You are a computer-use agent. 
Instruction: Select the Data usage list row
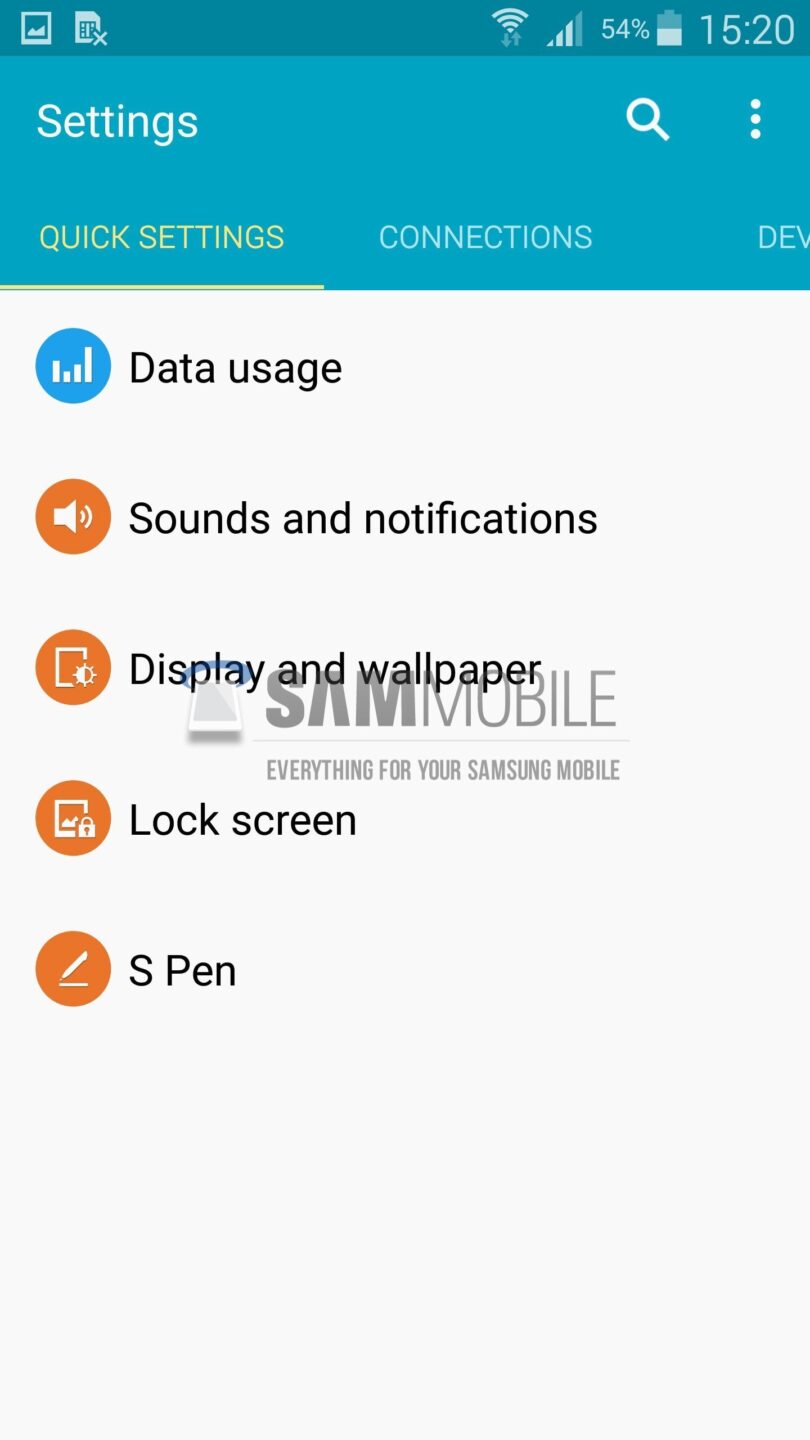[235, 366]
